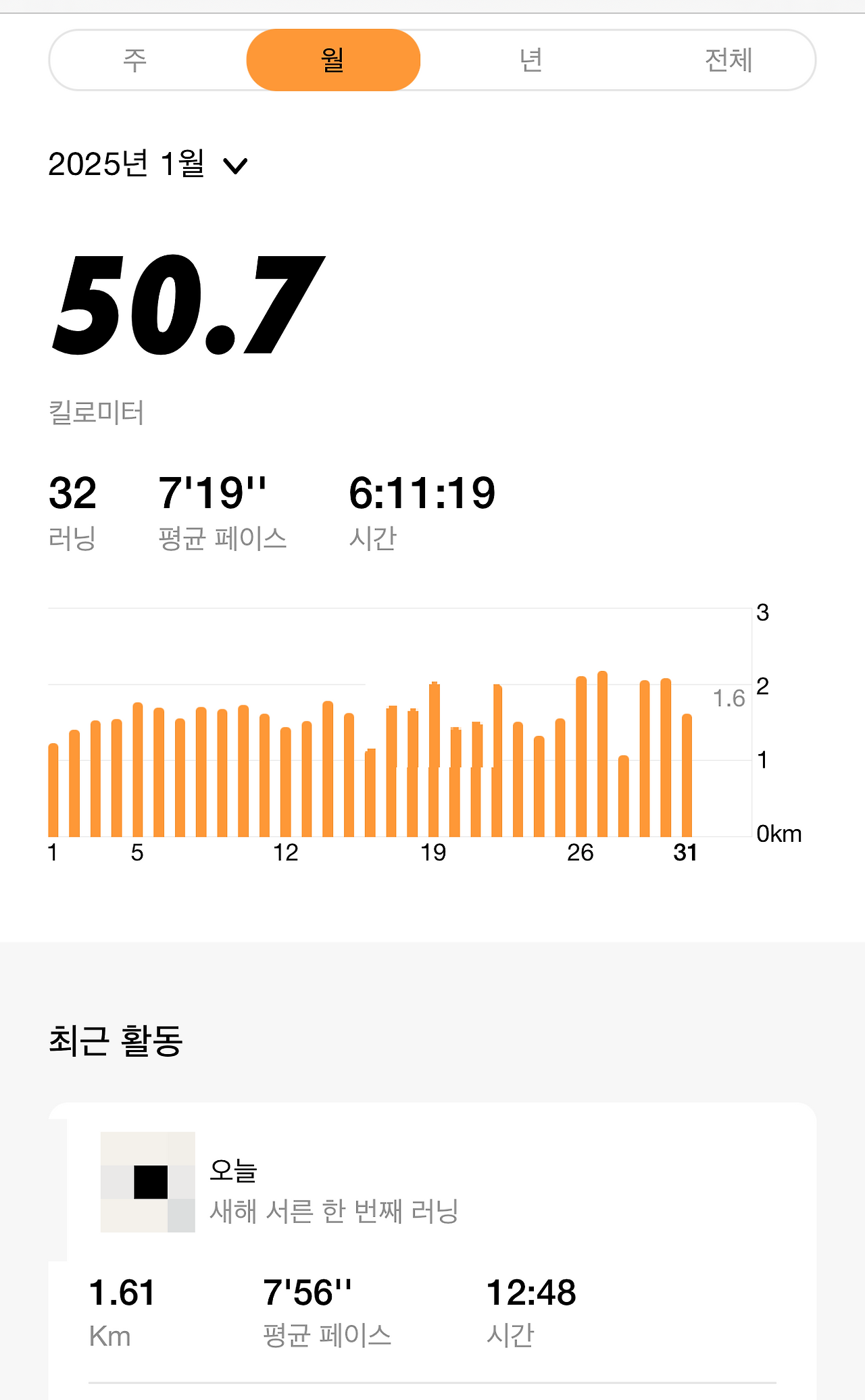This screenshot has height=1400, width=865.
Task: Expand the month selection chevron
Action: pyautogui.click(x=236, y=166)
